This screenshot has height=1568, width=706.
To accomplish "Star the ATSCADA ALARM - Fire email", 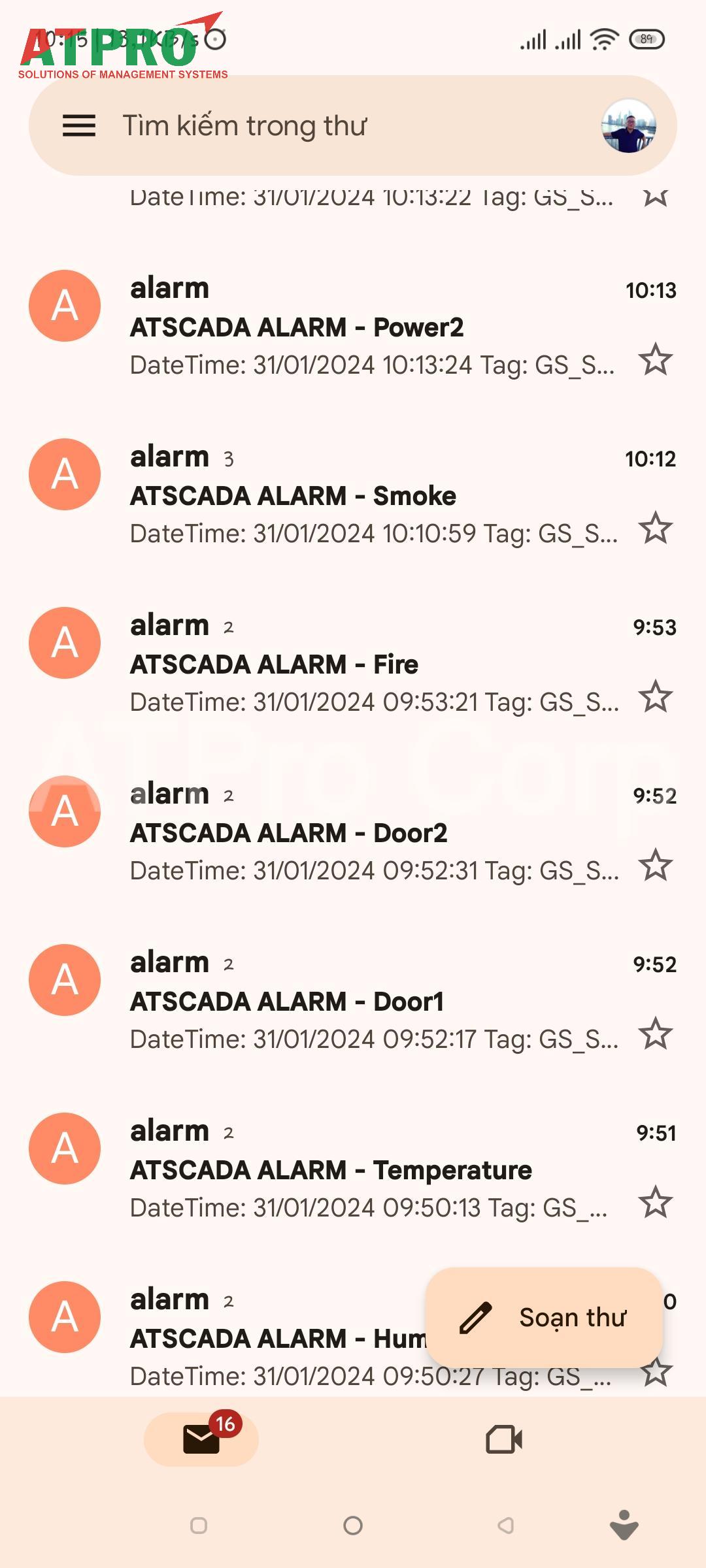I will pos(655,697).
